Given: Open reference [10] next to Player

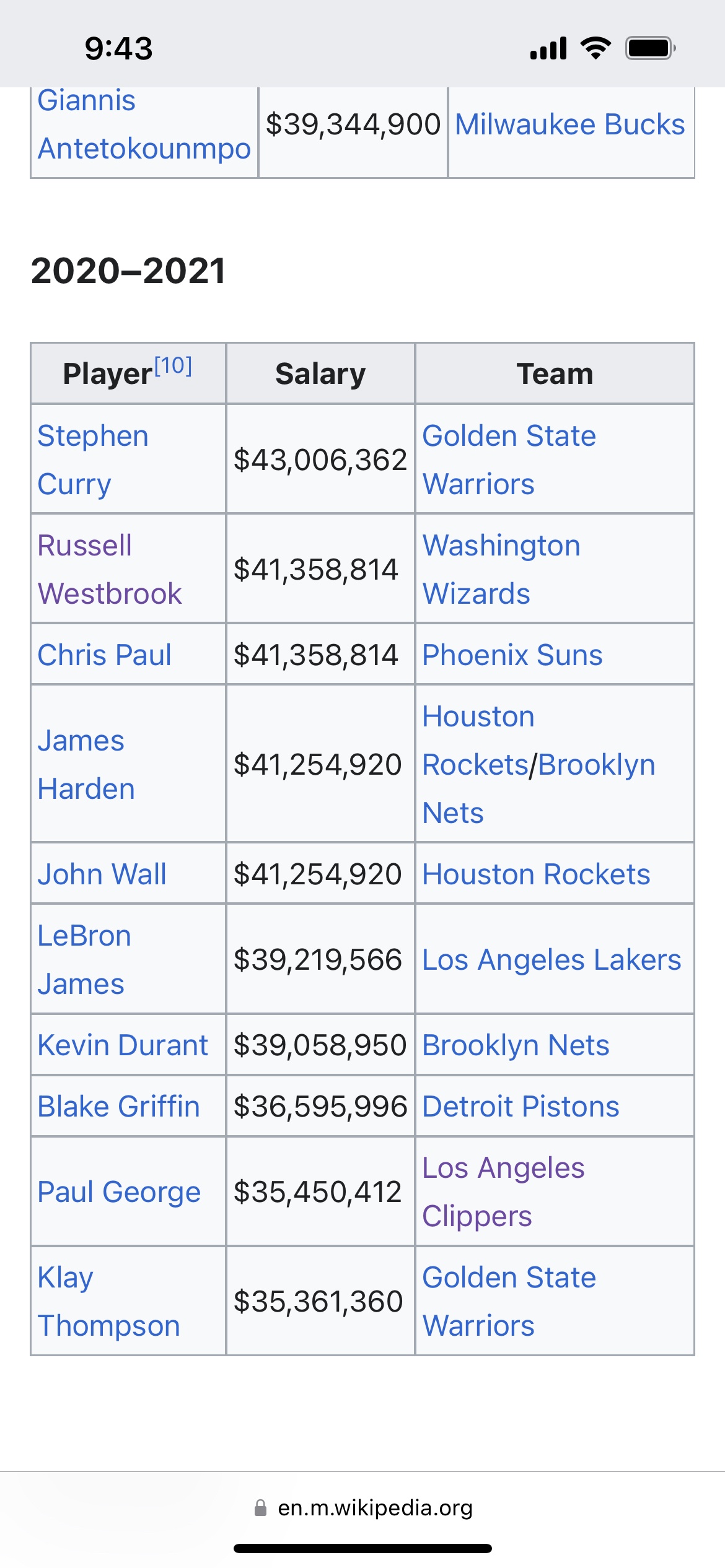Looking at the screenshot, I should [x=173, y=366].
